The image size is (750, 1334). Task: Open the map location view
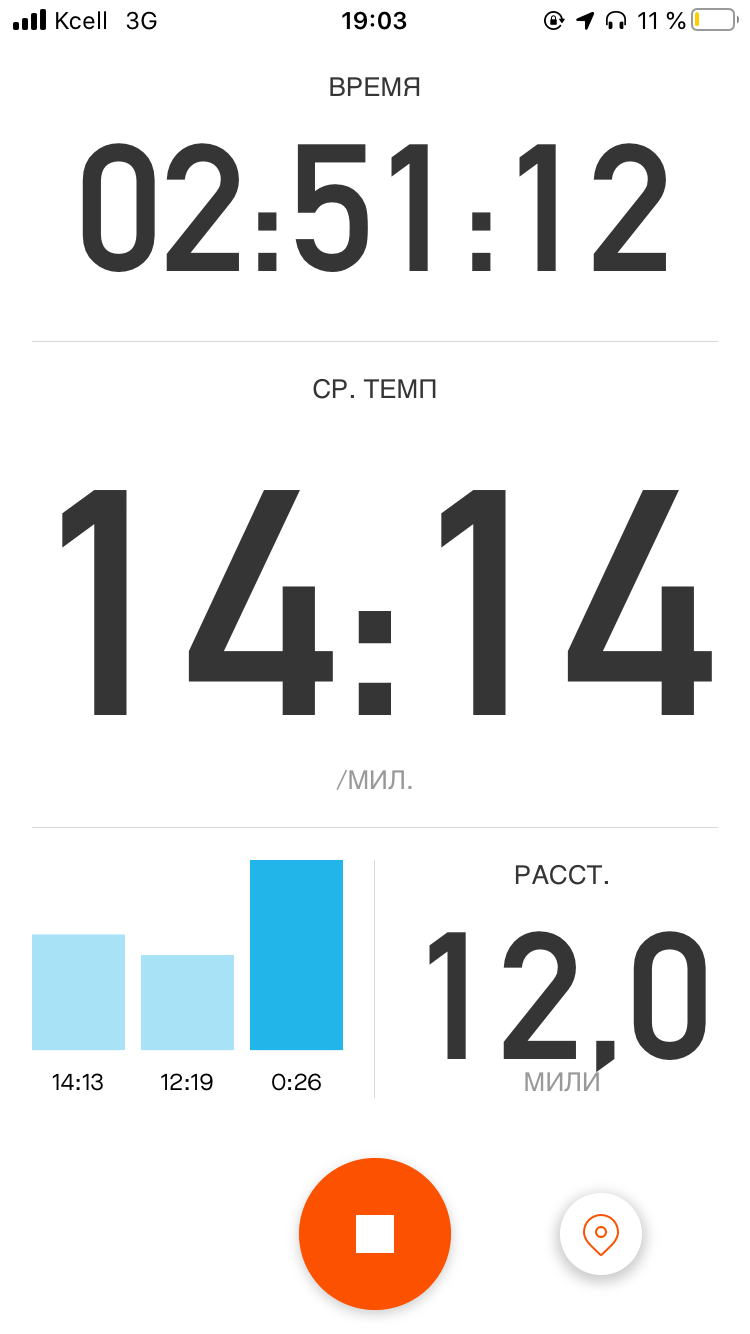(600, 1234)
